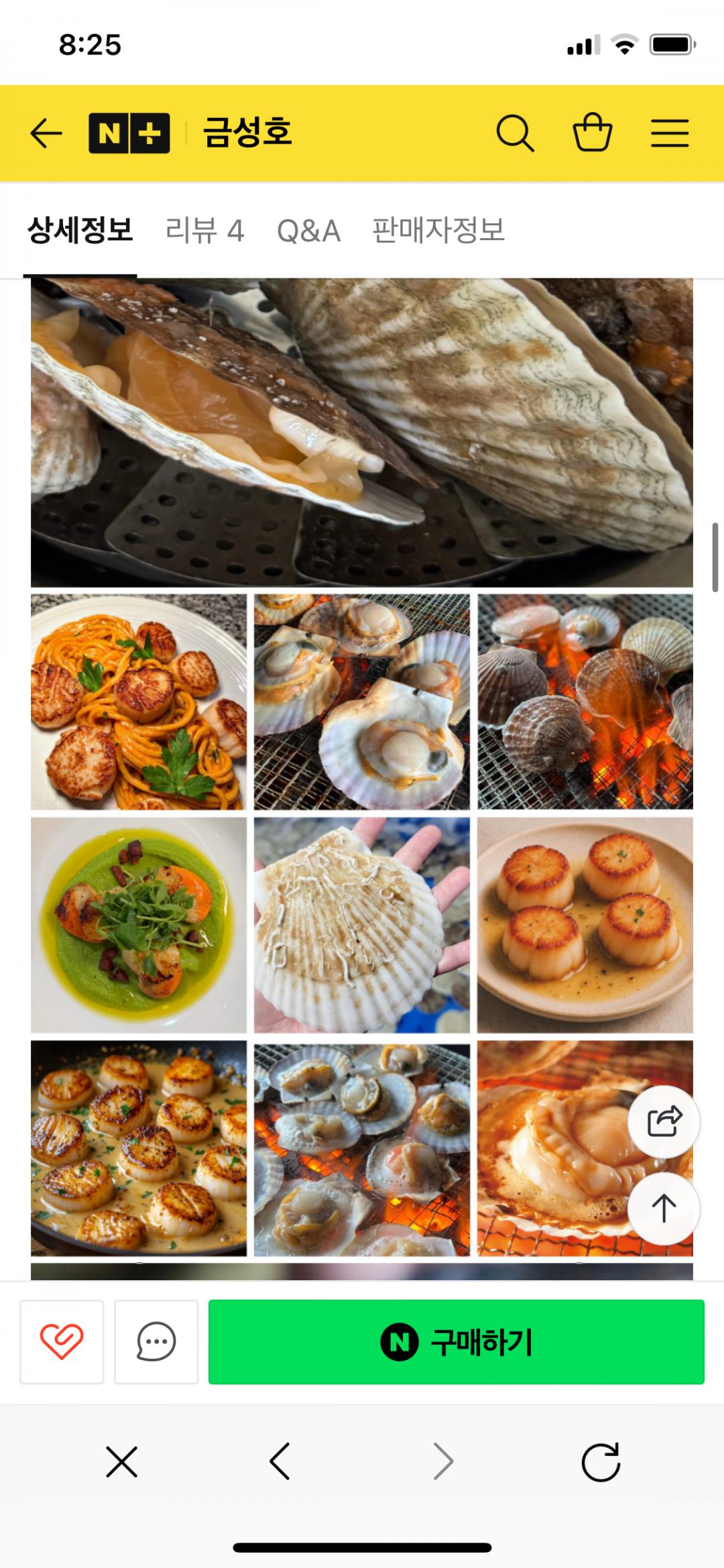Go back using the header arrow

(x=46, y=133)
